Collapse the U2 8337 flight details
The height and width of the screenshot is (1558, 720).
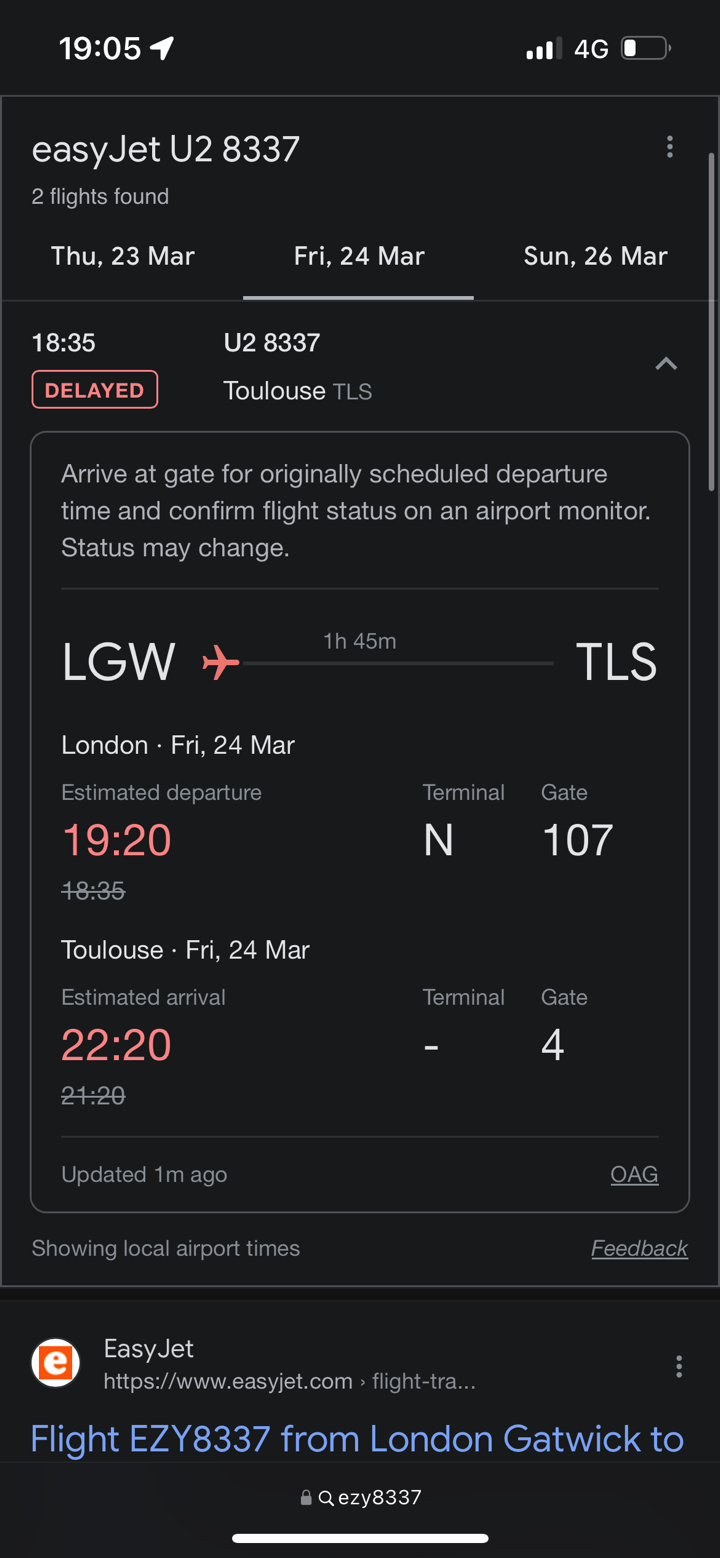[666, 364]
